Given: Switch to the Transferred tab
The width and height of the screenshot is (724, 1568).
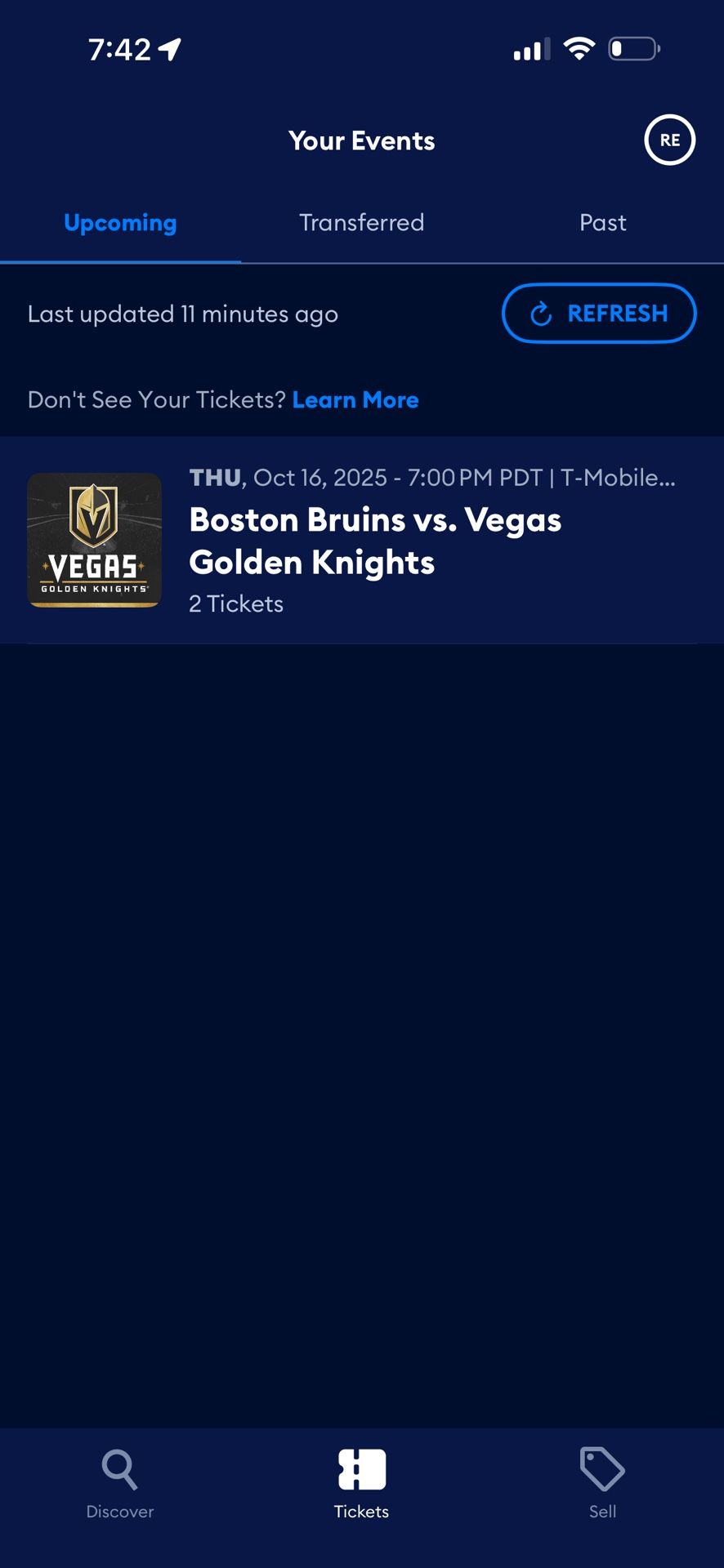Looking at the screenshot, I should coord(361,222).
